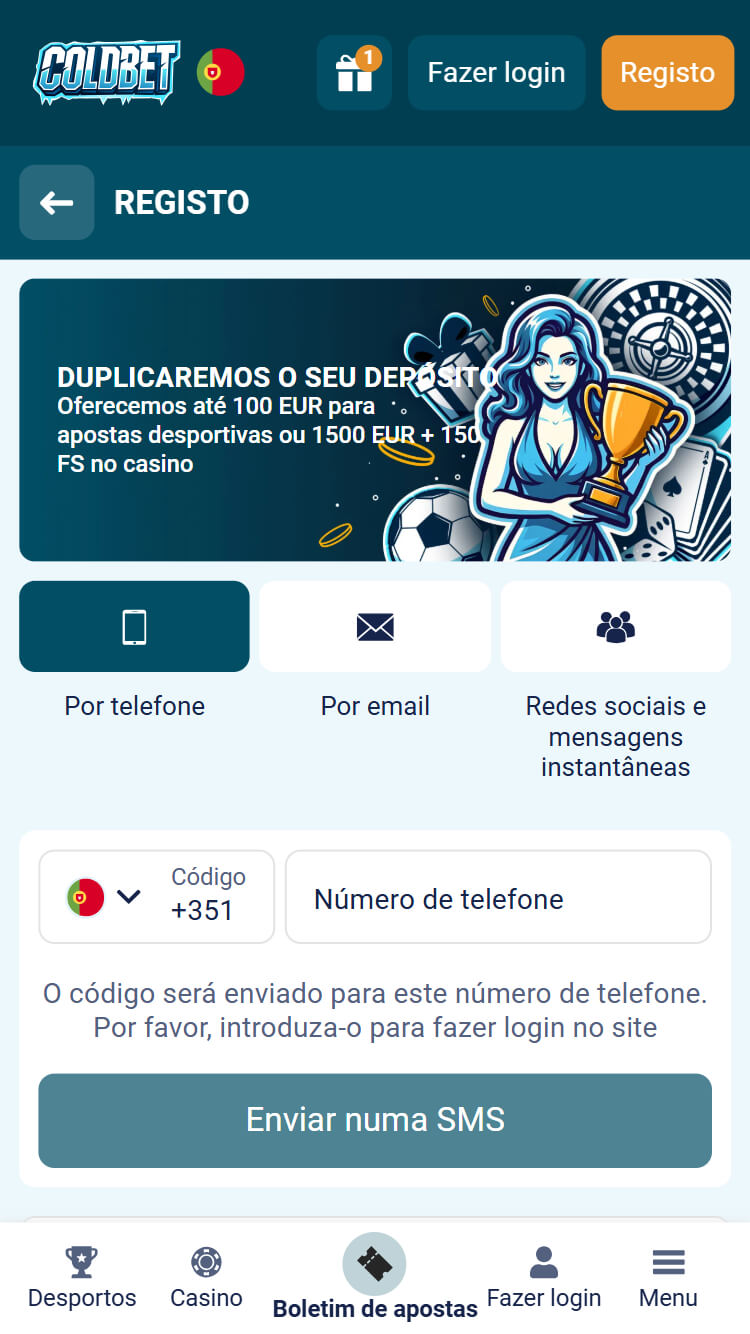Focus the Número de telefone field
The image size is (750, 1334).
point(498,898)
